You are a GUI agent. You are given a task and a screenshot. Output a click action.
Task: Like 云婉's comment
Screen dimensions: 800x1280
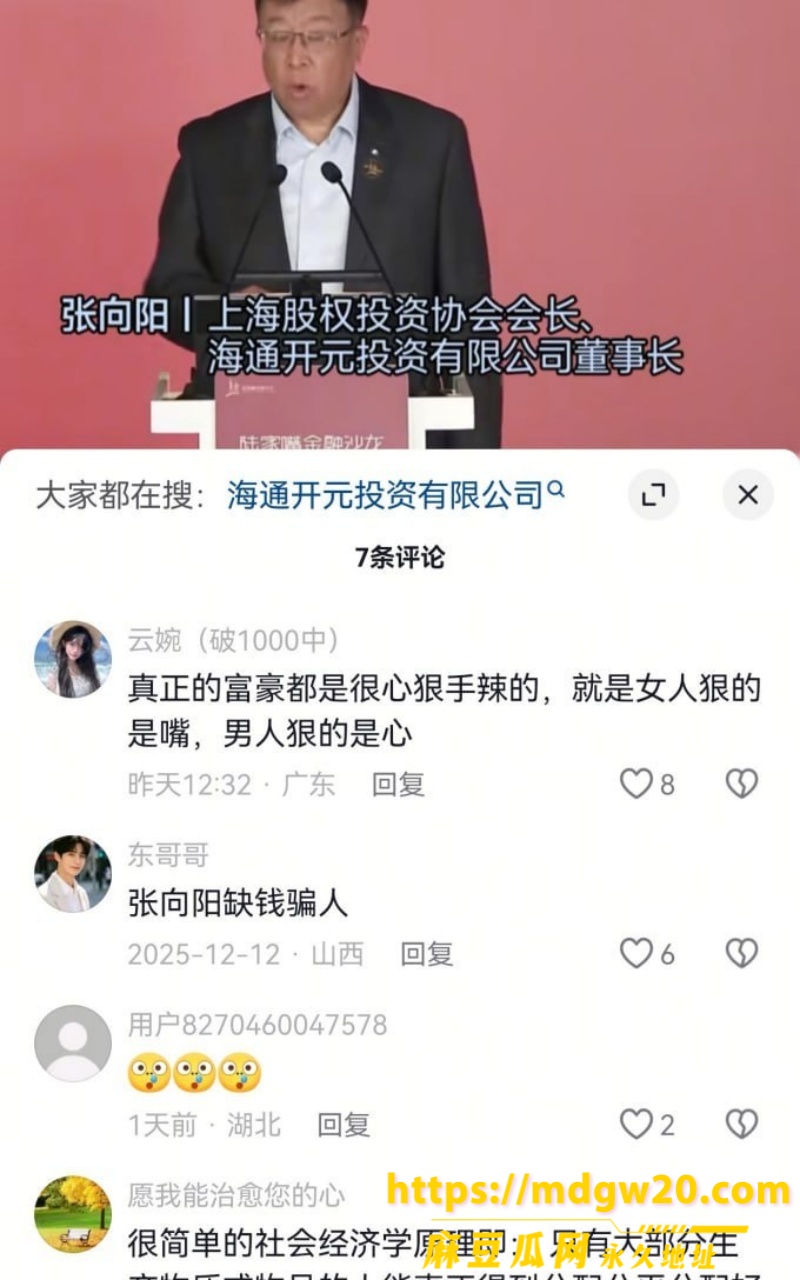click(x=636, y=783)
